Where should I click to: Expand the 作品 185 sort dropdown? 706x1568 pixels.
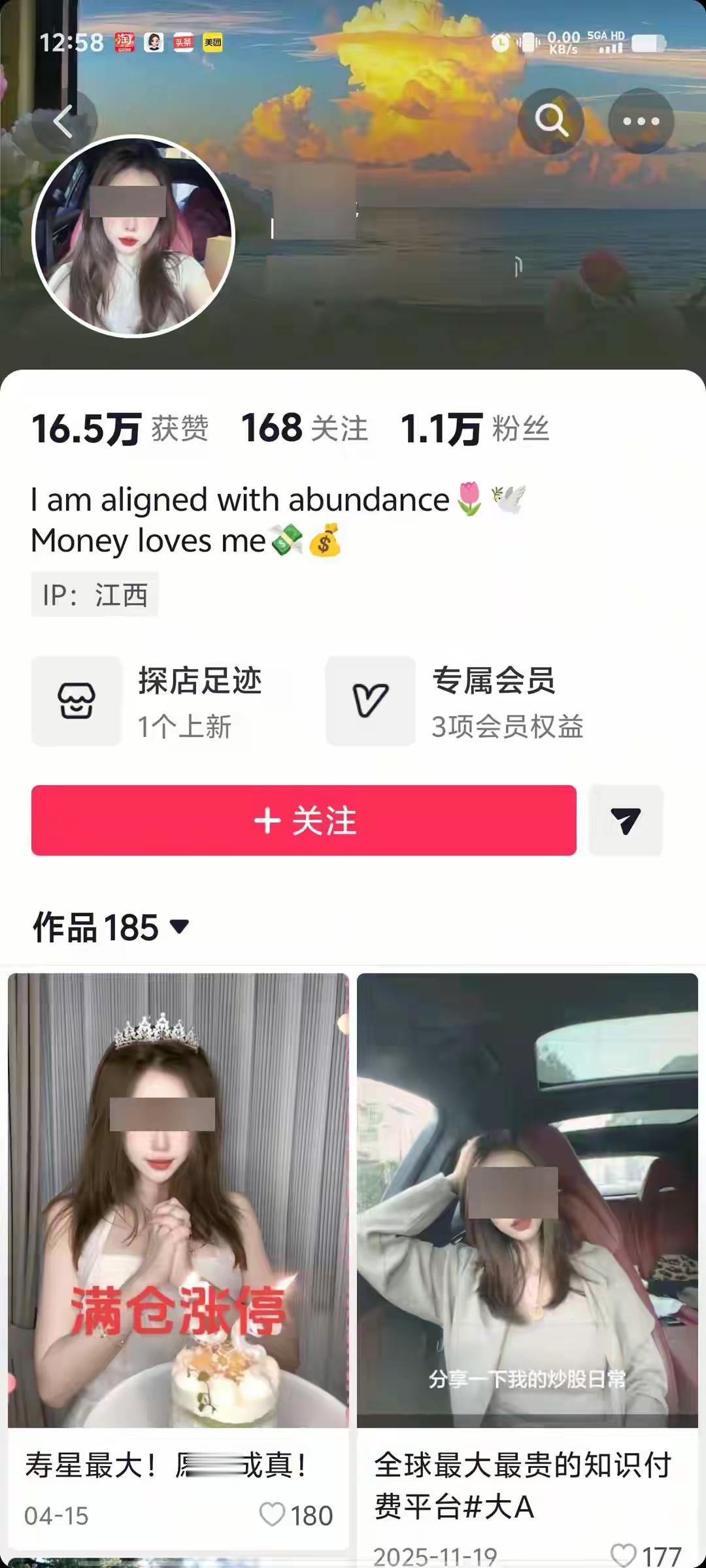point(111,927)
